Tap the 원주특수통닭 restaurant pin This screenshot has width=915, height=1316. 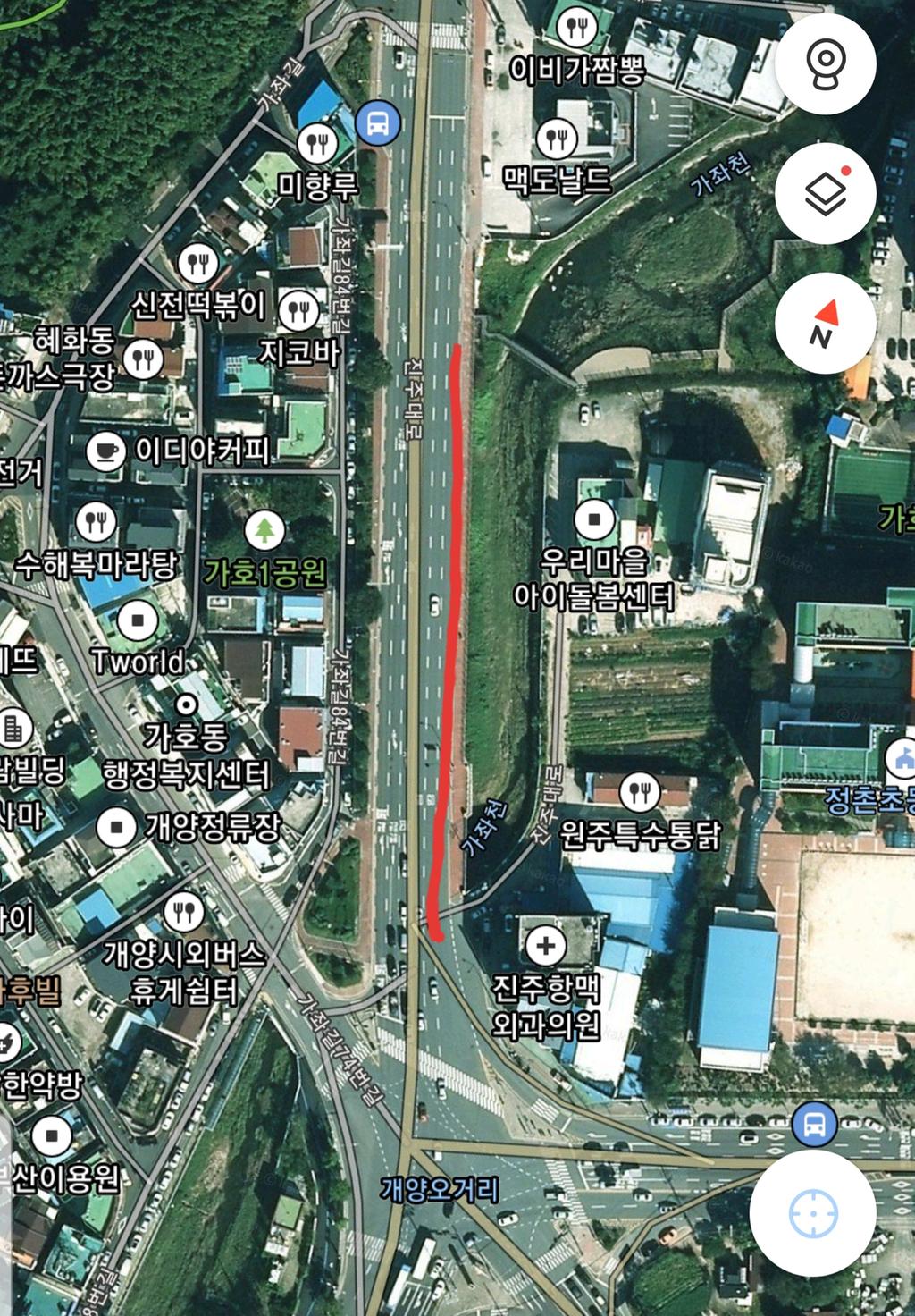[640, 791]
